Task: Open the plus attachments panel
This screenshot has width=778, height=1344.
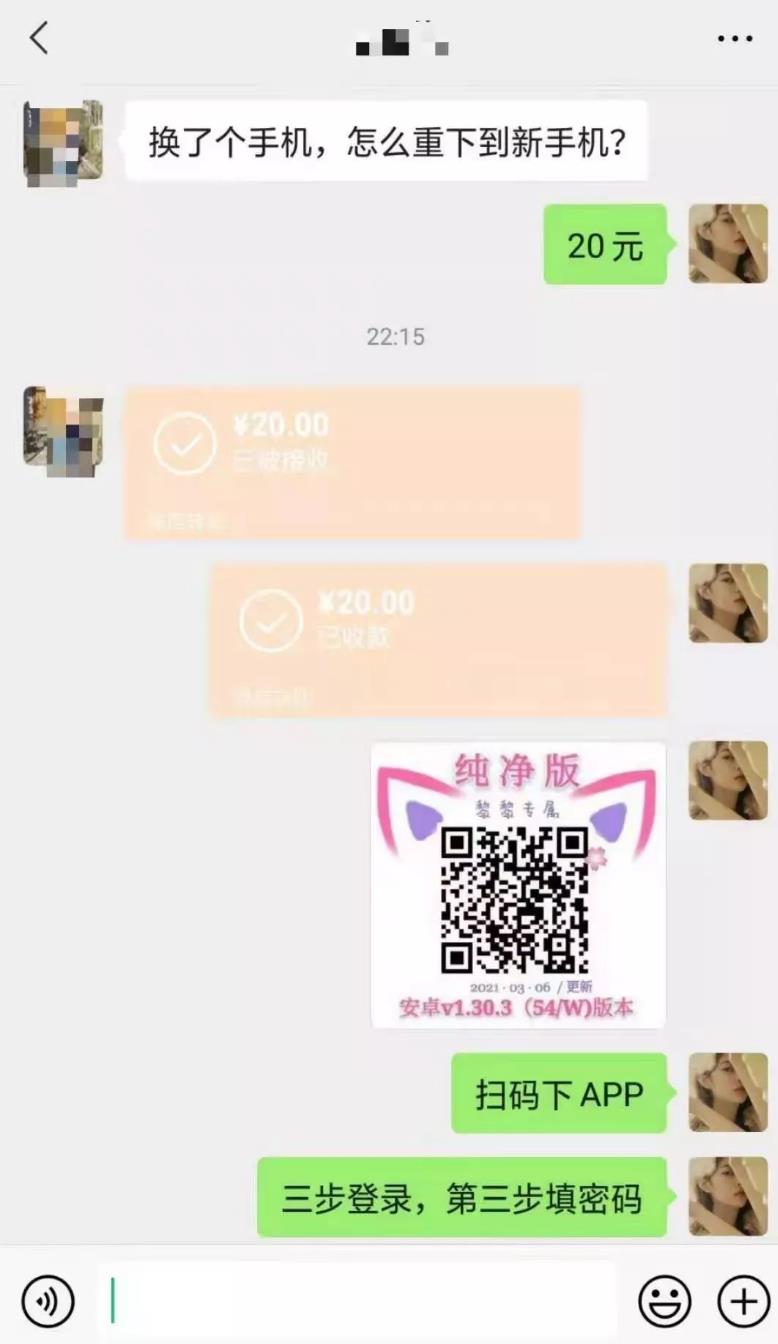Action: coord(743,1301)
